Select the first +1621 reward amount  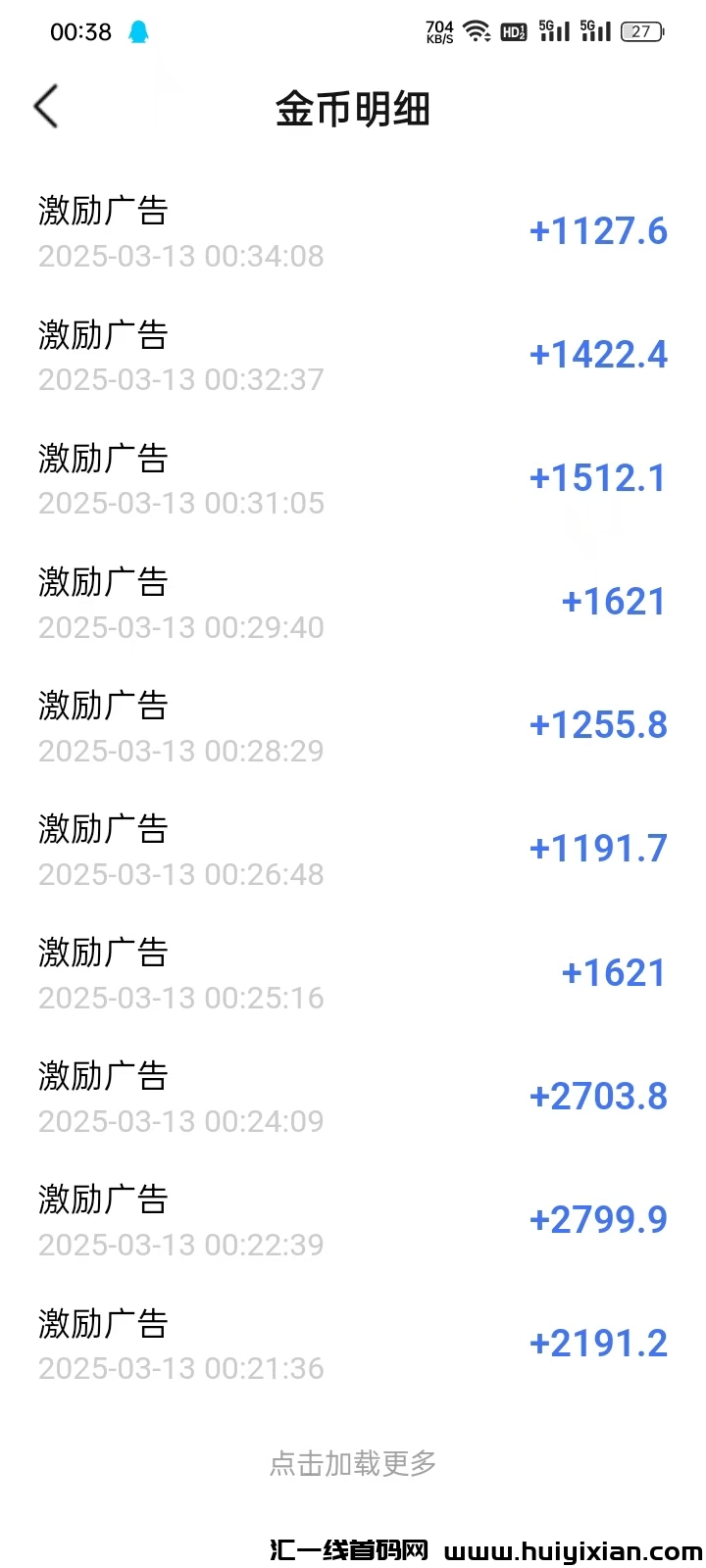tap(613, 601)
